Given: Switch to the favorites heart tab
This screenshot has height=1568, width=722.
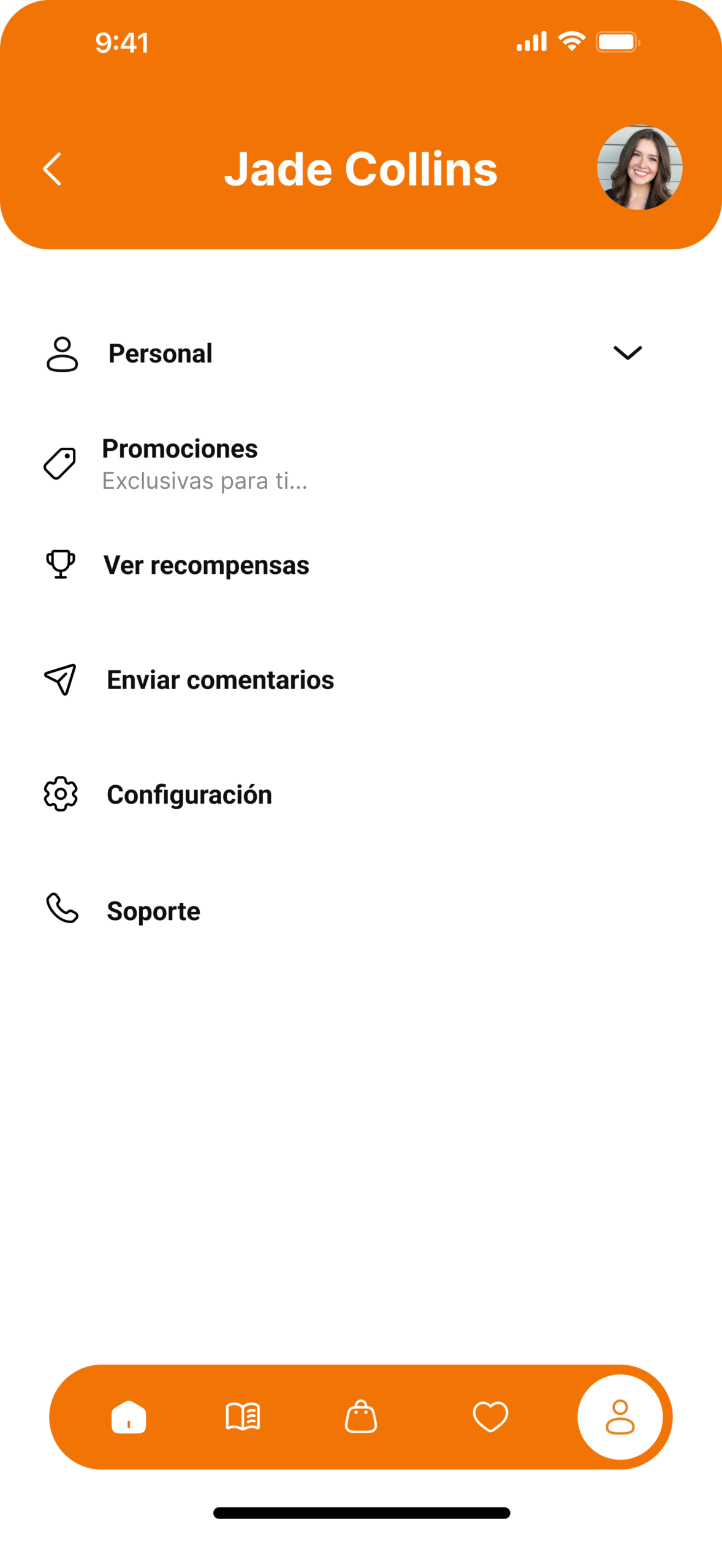Looking at the screenshot, I should (490, 1417).
